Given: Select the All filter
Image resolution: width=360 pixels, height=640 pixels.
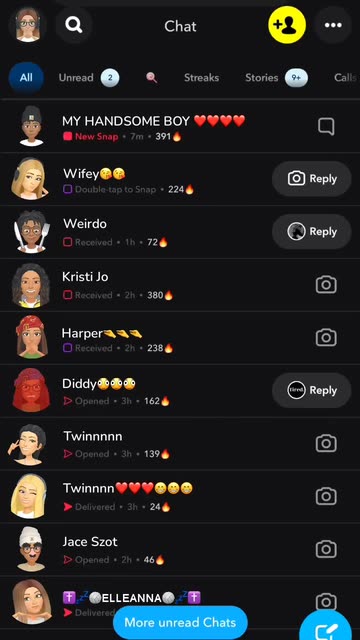Looking at the screenshot, I should coord(26,78).
